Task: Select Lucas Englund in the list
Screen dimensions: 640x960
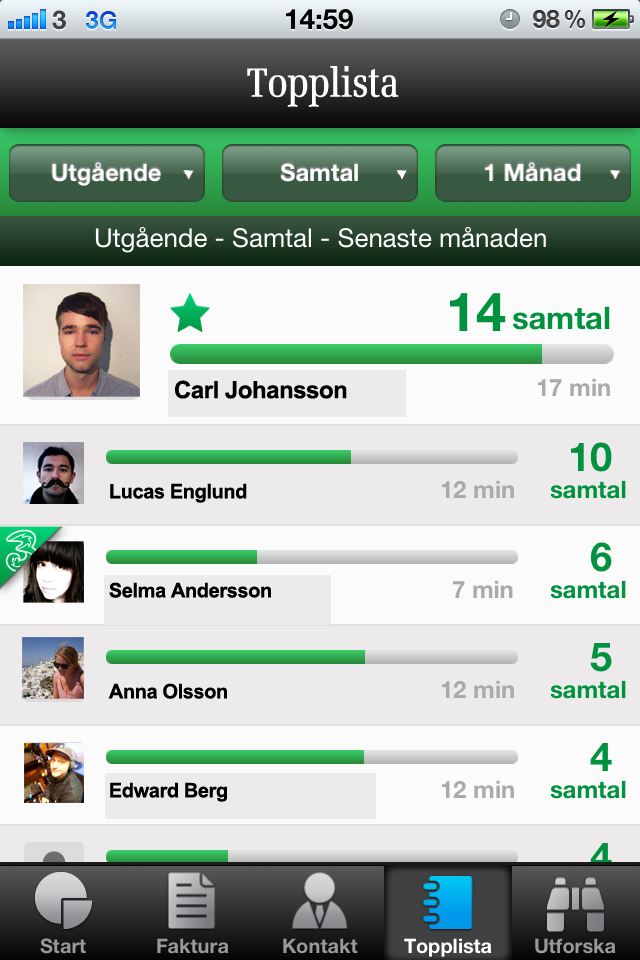Action: [x=320, y=475]
